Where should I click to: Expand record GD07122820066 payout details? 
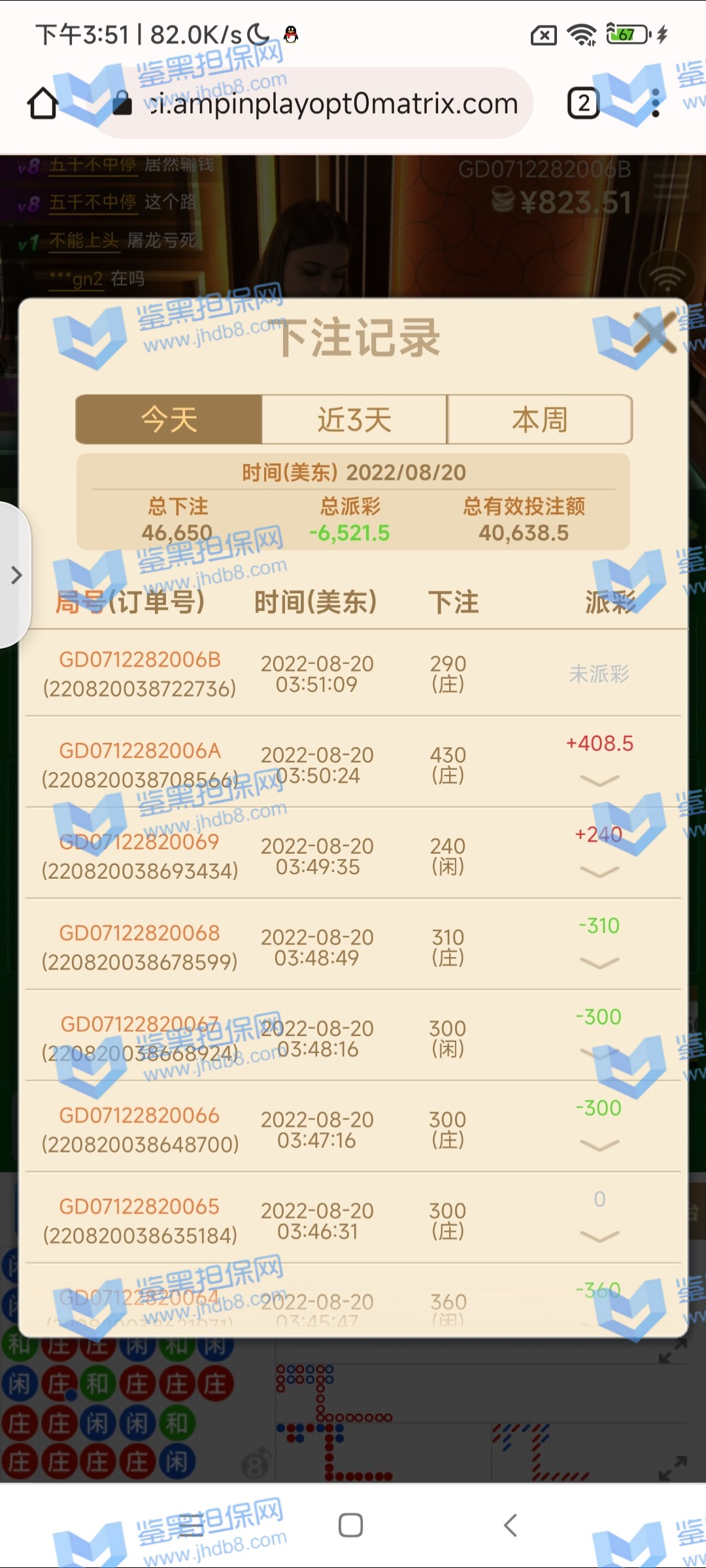[599, 1145]
